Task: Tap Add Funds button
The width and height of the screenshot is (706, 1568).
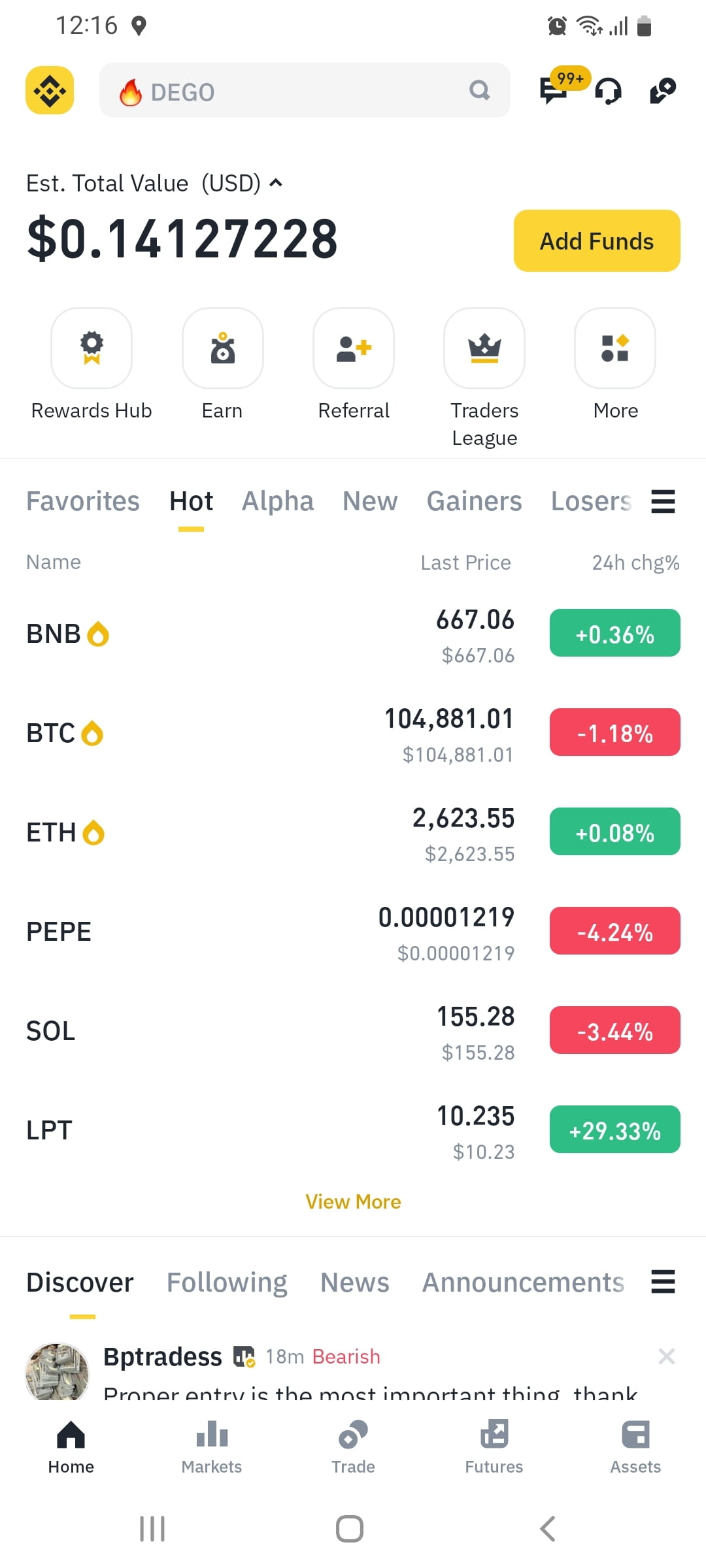Action: 597,241
